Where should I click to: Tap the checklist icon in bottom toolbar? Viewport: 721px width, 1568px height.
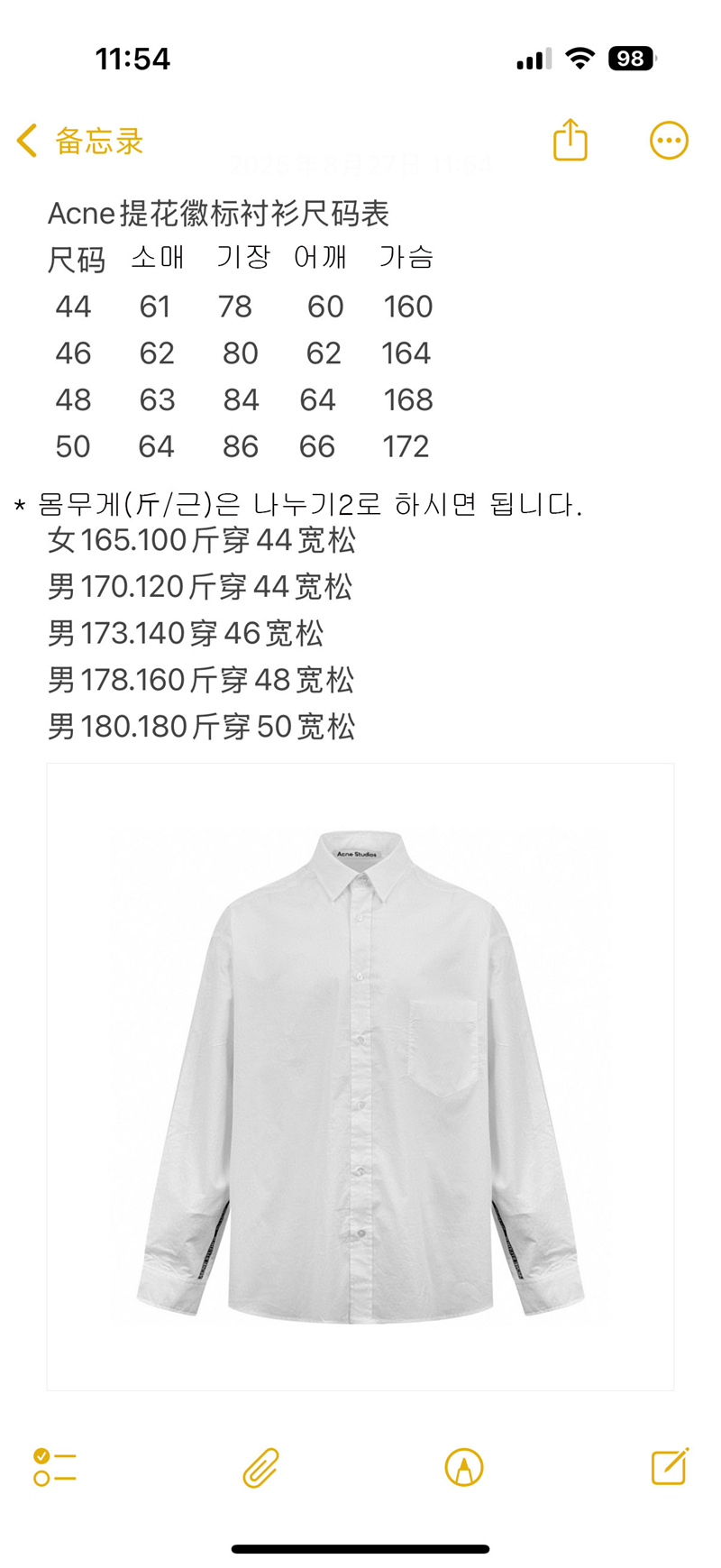tap(55, 1467)
